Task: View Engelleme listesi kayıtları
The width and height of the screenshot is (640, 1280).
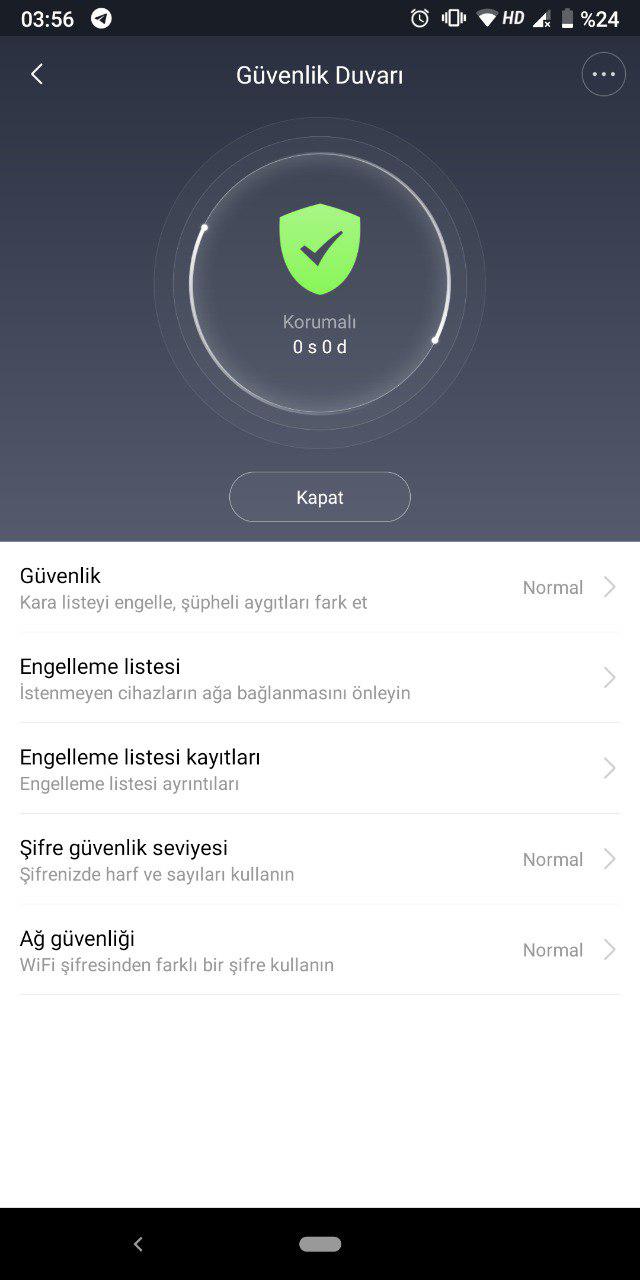Action: pyautogui.click(x=320, y=769)
